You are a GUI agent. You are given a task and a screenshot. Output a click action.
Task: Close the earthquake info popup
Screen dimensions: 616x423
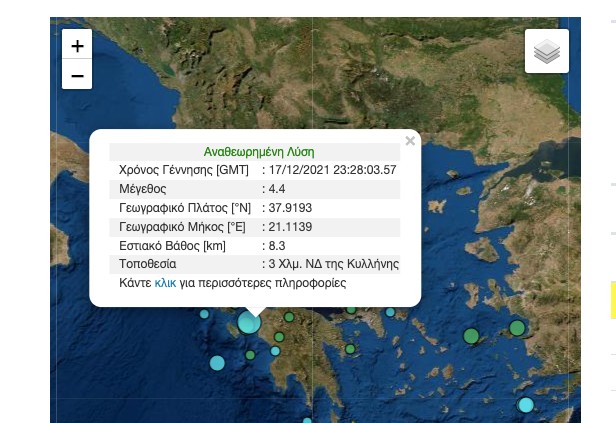[409, 141]
